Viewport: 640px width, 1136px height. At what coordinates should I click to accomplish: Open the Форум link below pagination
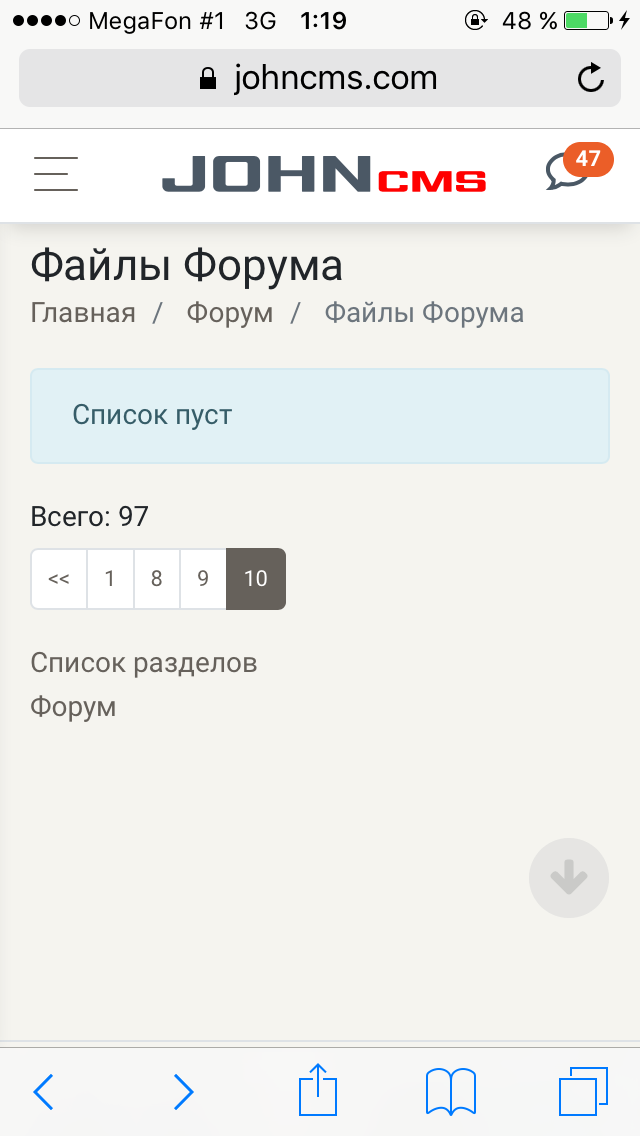point(73,707)
